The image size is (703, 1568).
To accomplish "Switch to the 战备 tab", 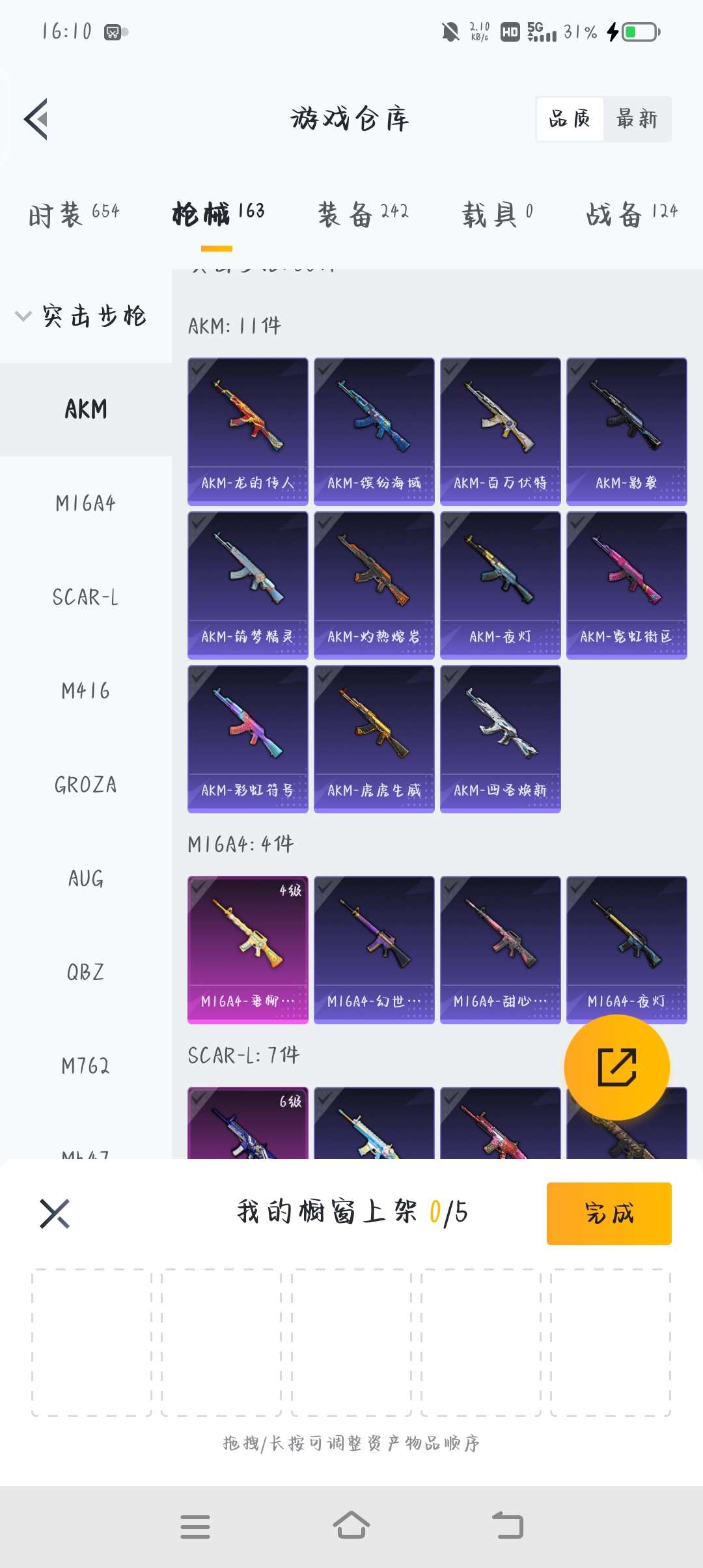I will (631, 213).
